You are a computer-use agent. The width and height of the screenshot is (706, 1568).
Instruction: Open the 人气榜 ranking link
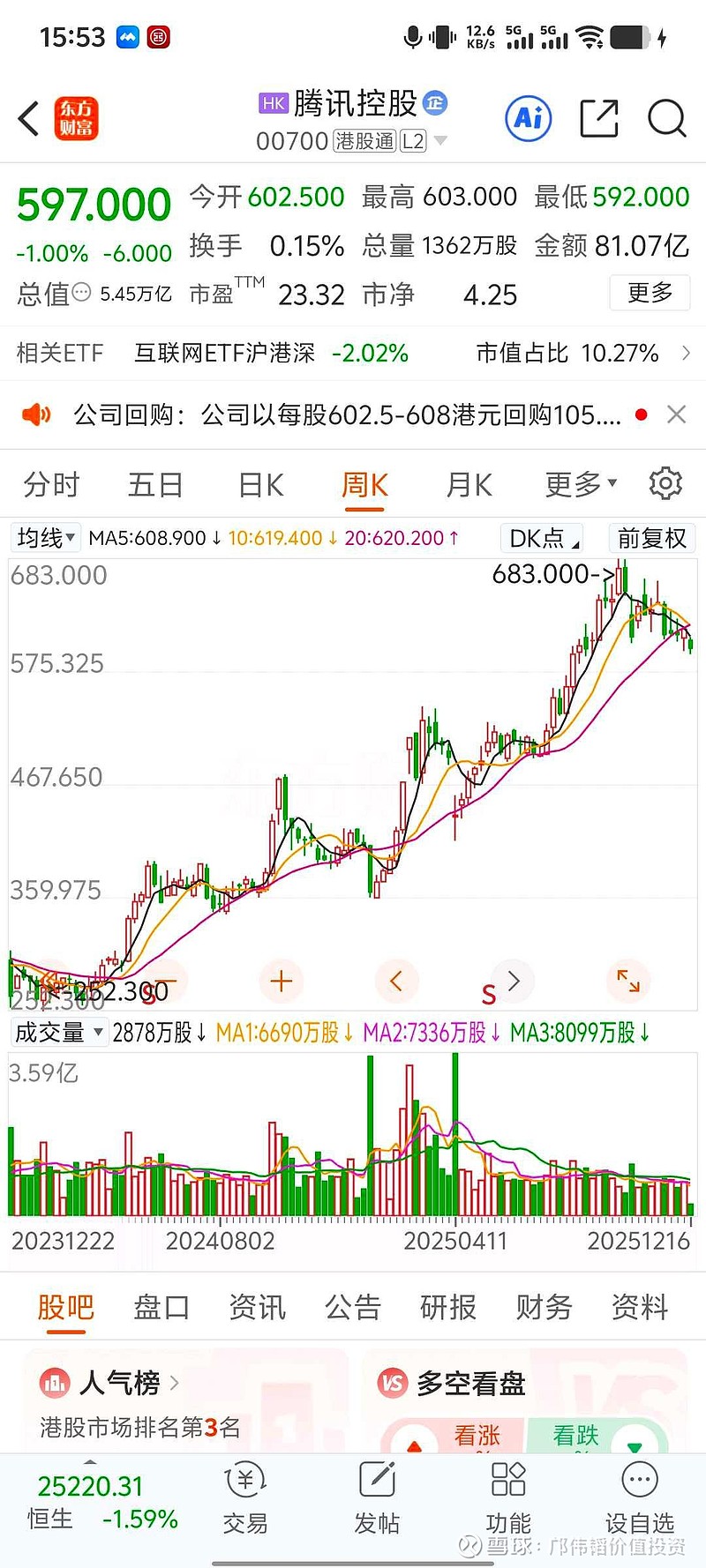point(117,1384)
